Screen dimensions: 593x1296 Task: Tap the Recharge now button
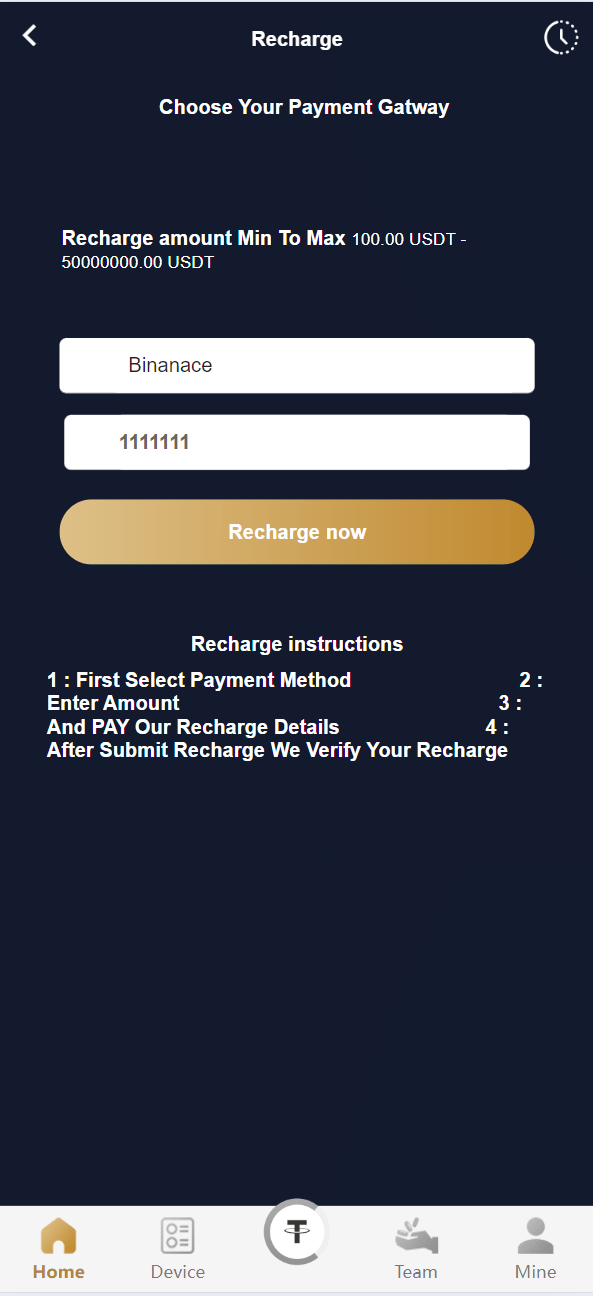coord(297,532)
